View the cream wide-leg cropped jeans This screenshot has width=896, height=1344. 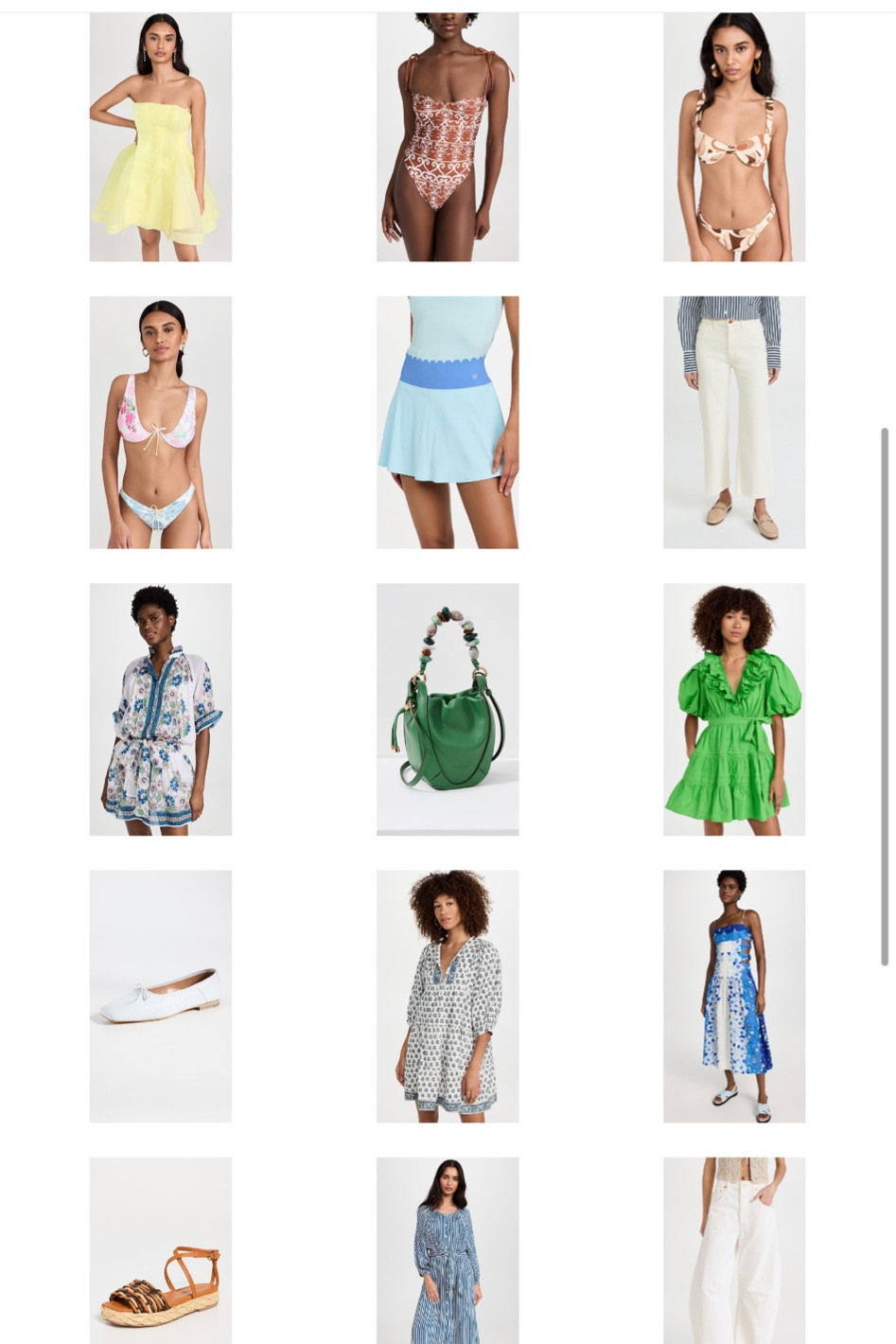pos(733,422)
